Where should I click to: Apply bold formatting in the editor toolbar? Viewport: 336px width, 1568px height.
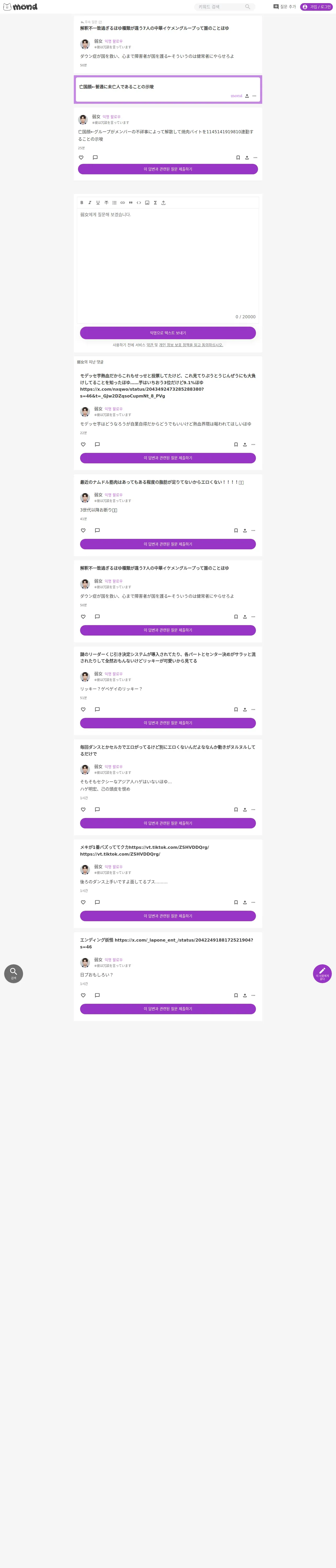(82, 203)
